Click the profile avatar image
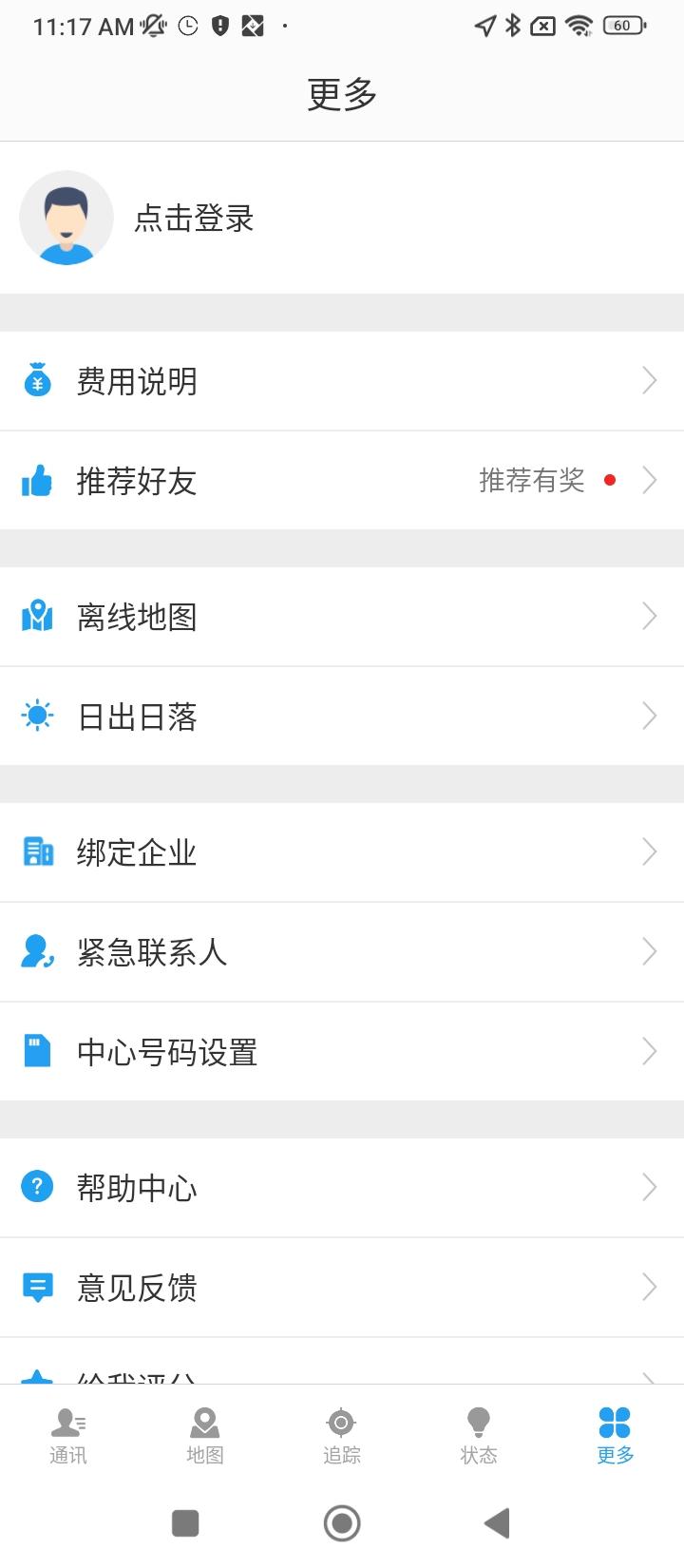684x1568 pixels. (x=66, y=217)
